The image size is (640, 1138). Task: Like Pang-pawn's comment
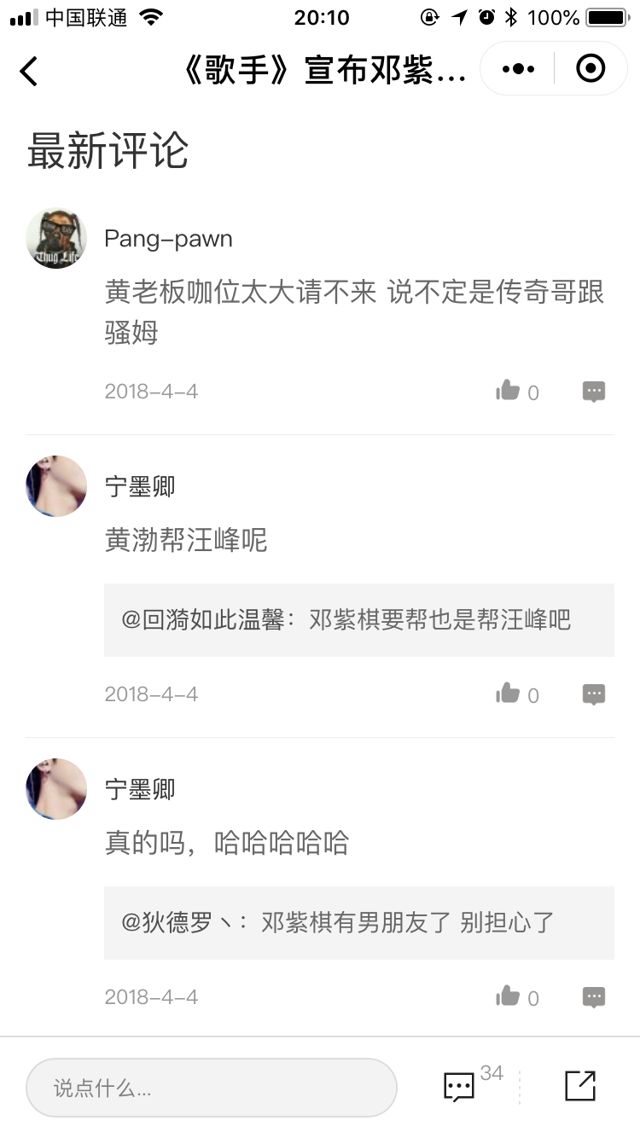click(x=509, y=391)
